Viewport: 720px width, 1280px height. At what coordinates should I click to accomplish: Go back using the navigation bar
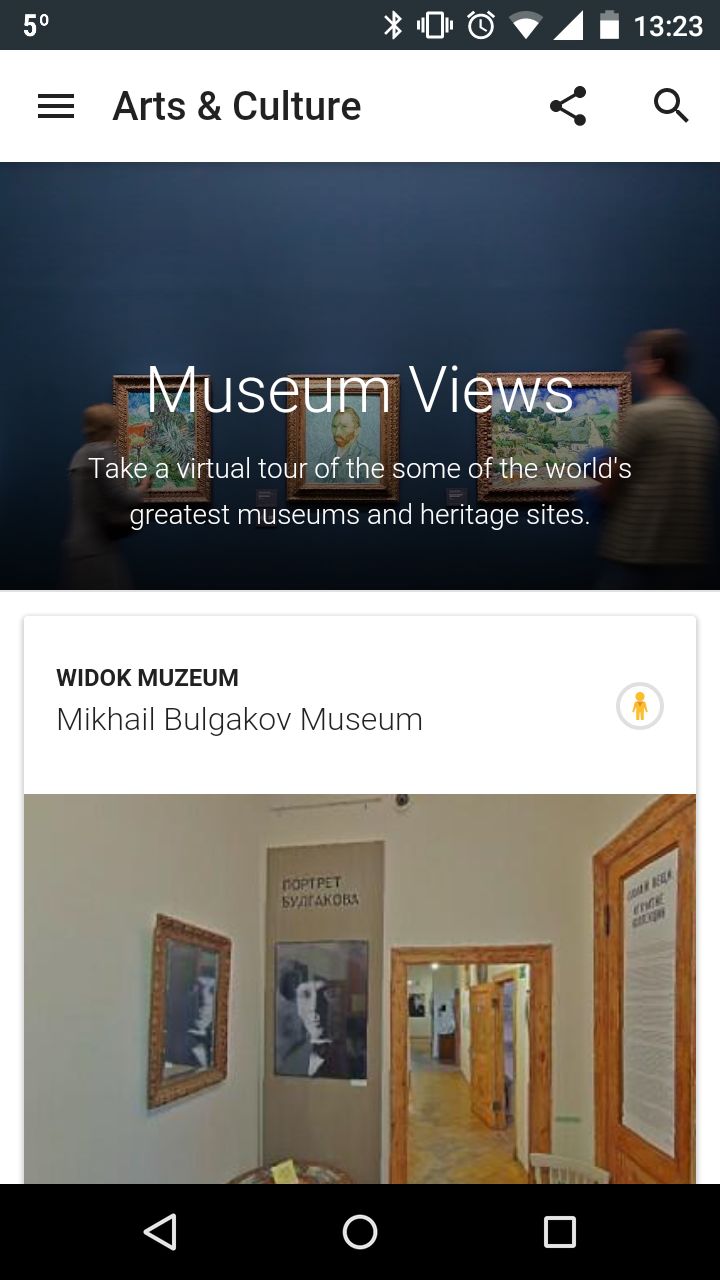160,1232
